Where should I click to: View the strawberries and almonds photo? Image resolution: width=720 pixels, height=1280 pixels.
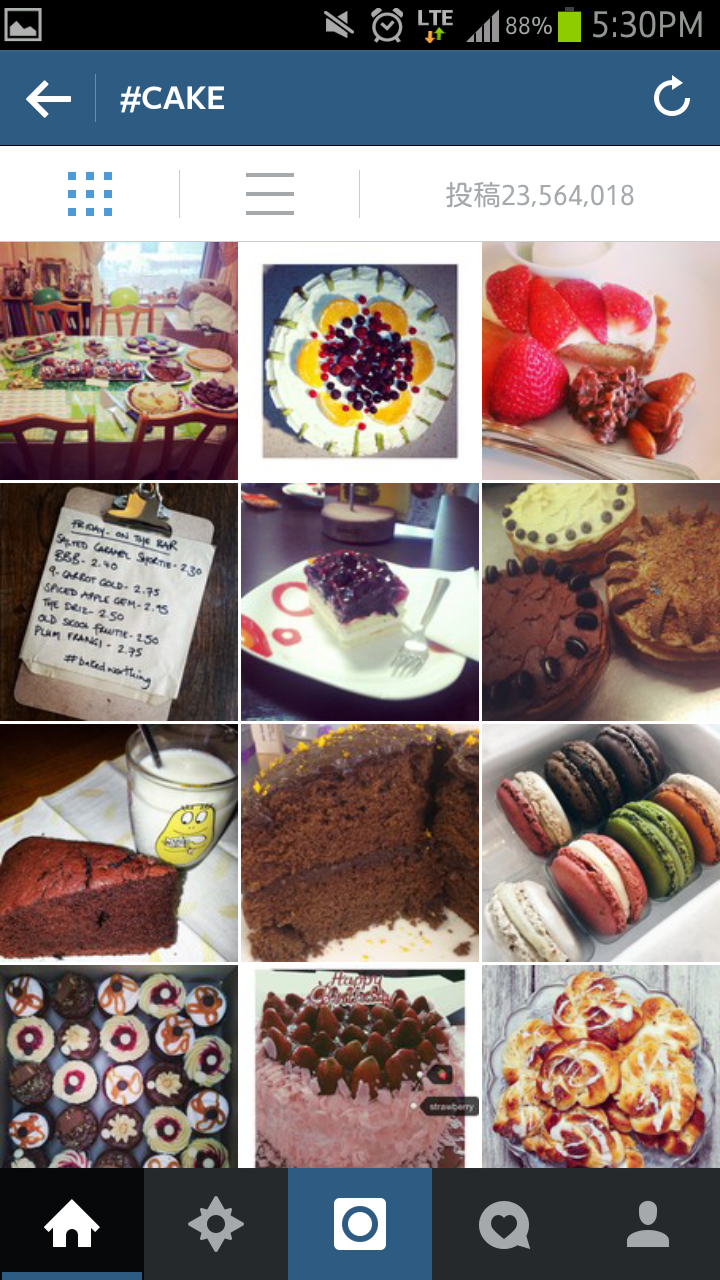pyautogui.click(x=601, y=361)
